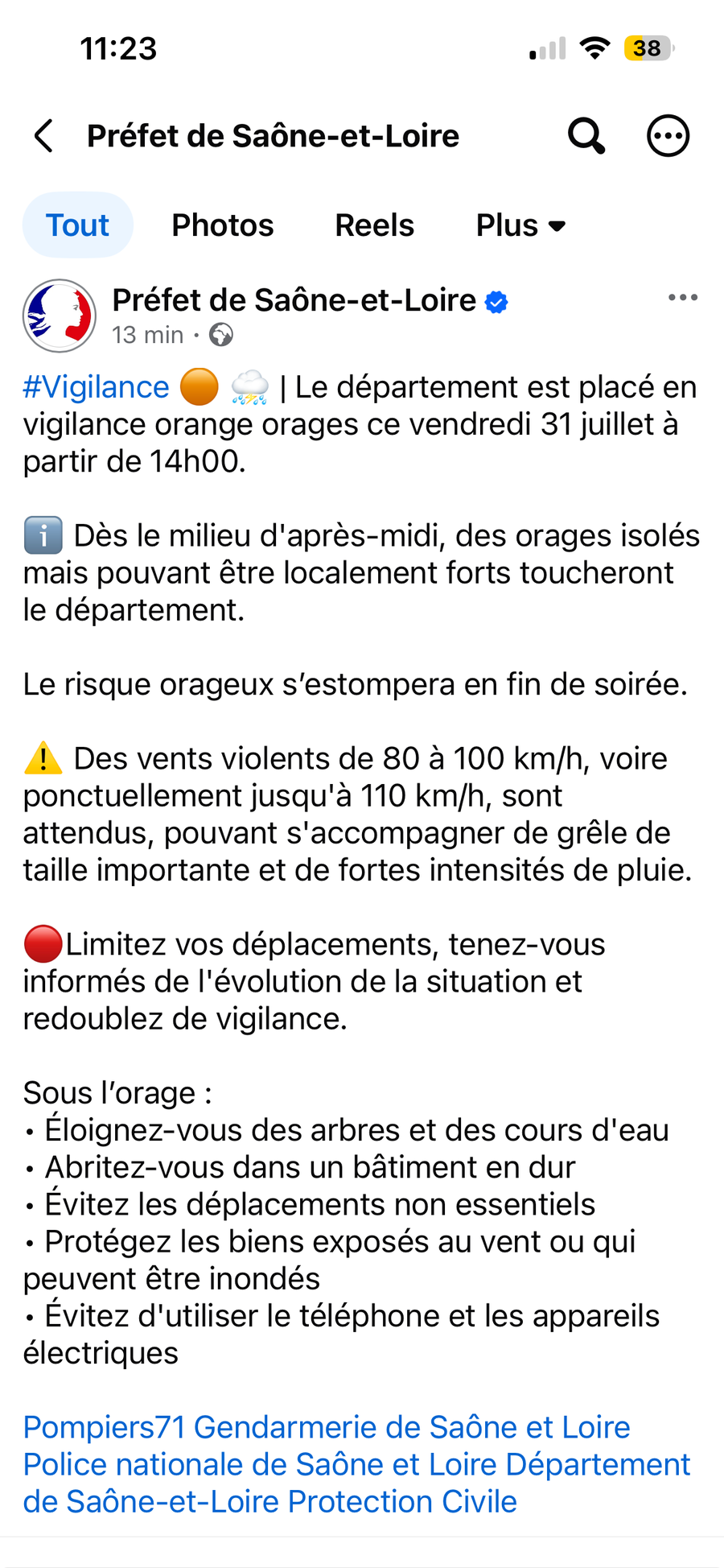Screen dimensions: 724x1568
Task: Open the Pompiers71 mention
Action: [x=104, y=1427]
